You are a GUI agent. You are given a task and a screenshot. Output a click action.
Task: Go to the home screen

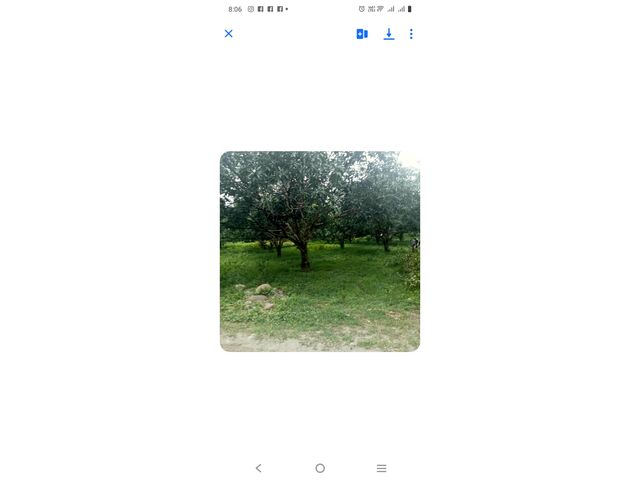[x=320, y=468]
